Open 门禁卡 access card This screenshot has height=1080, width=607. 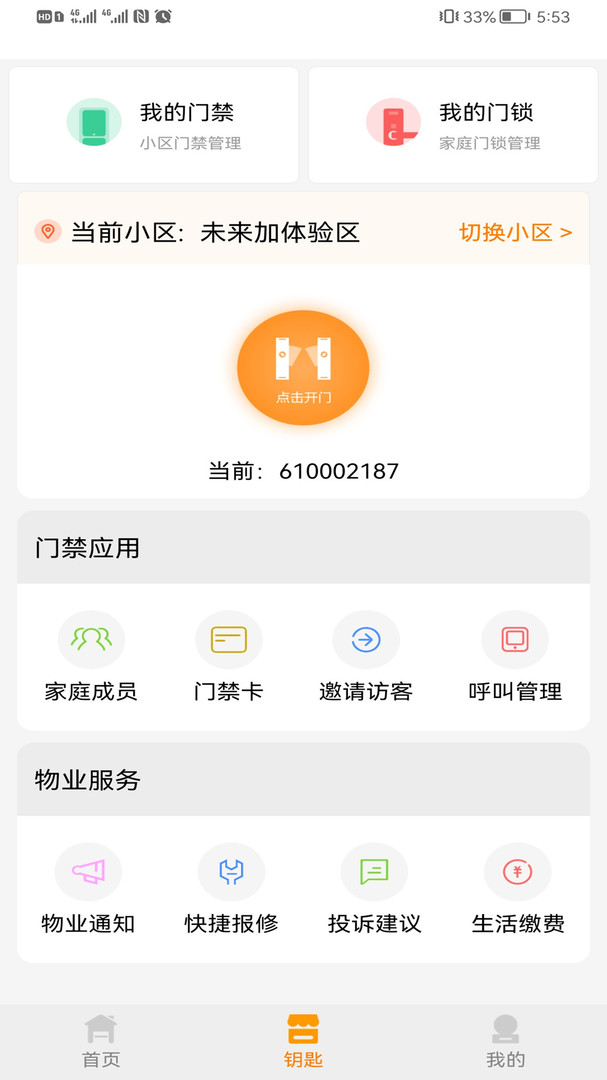coord(228,657)
